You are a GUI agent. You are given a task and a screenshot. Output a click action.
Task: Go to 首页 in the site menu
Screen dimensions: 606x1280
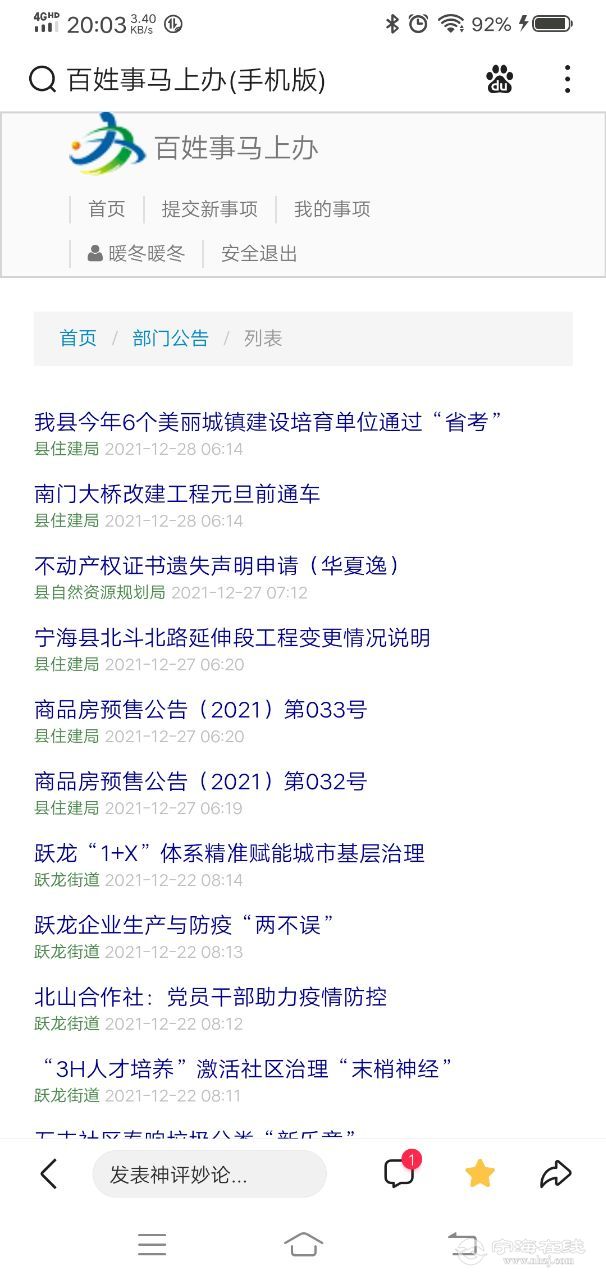click(107, 209)
